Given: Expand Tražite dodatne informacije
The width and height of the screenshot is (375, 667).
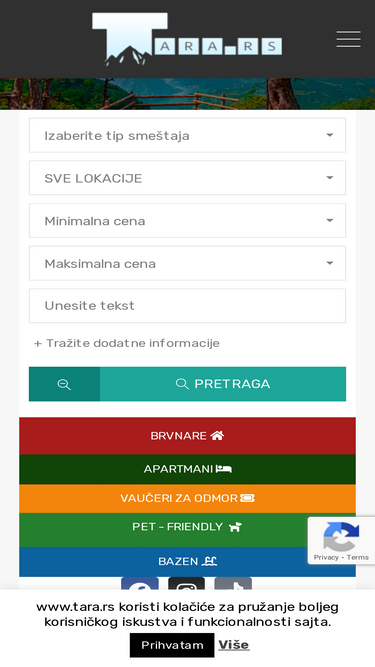Looking at the screenshot, I should click(127, 343).
